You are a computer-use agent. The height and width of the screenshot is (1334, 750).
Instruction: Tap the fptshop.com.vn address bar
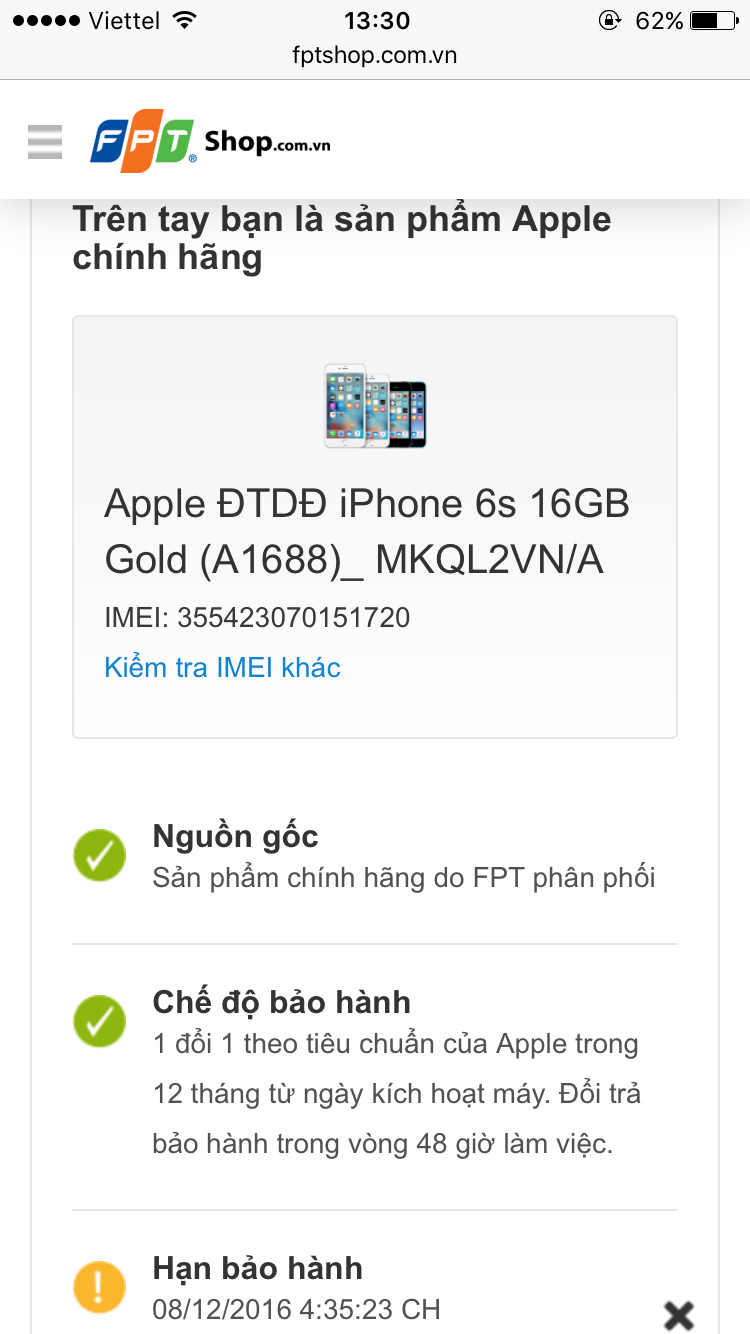tap(375, 55)
